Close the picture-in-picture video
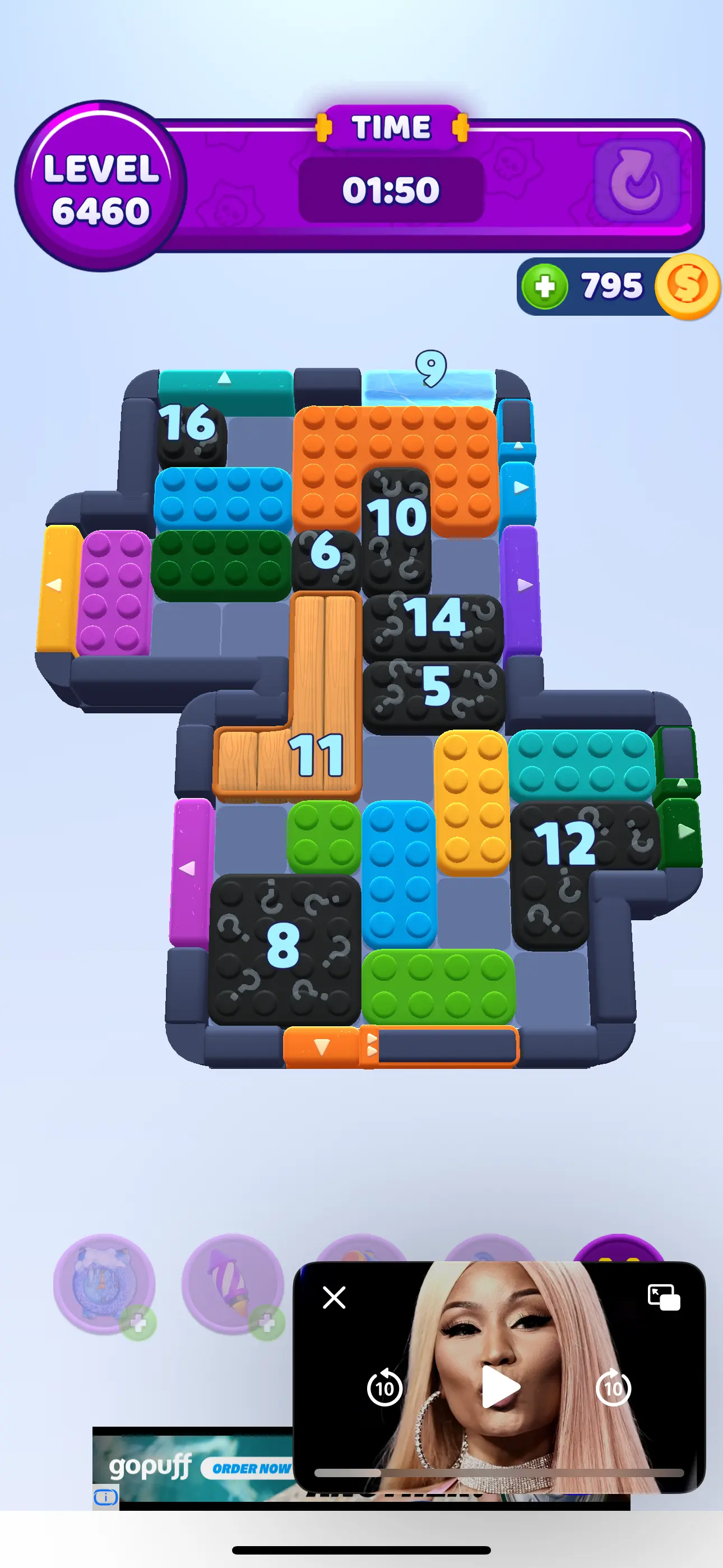The height and width of the screenshot is (1568, 723). (334, 1297)
